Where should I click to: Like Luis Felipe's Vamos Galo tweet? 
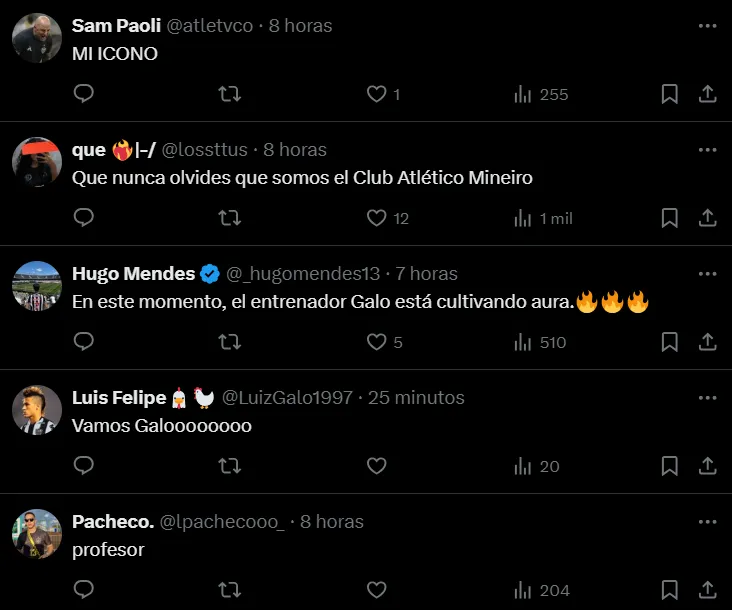(x=376, y=466)
